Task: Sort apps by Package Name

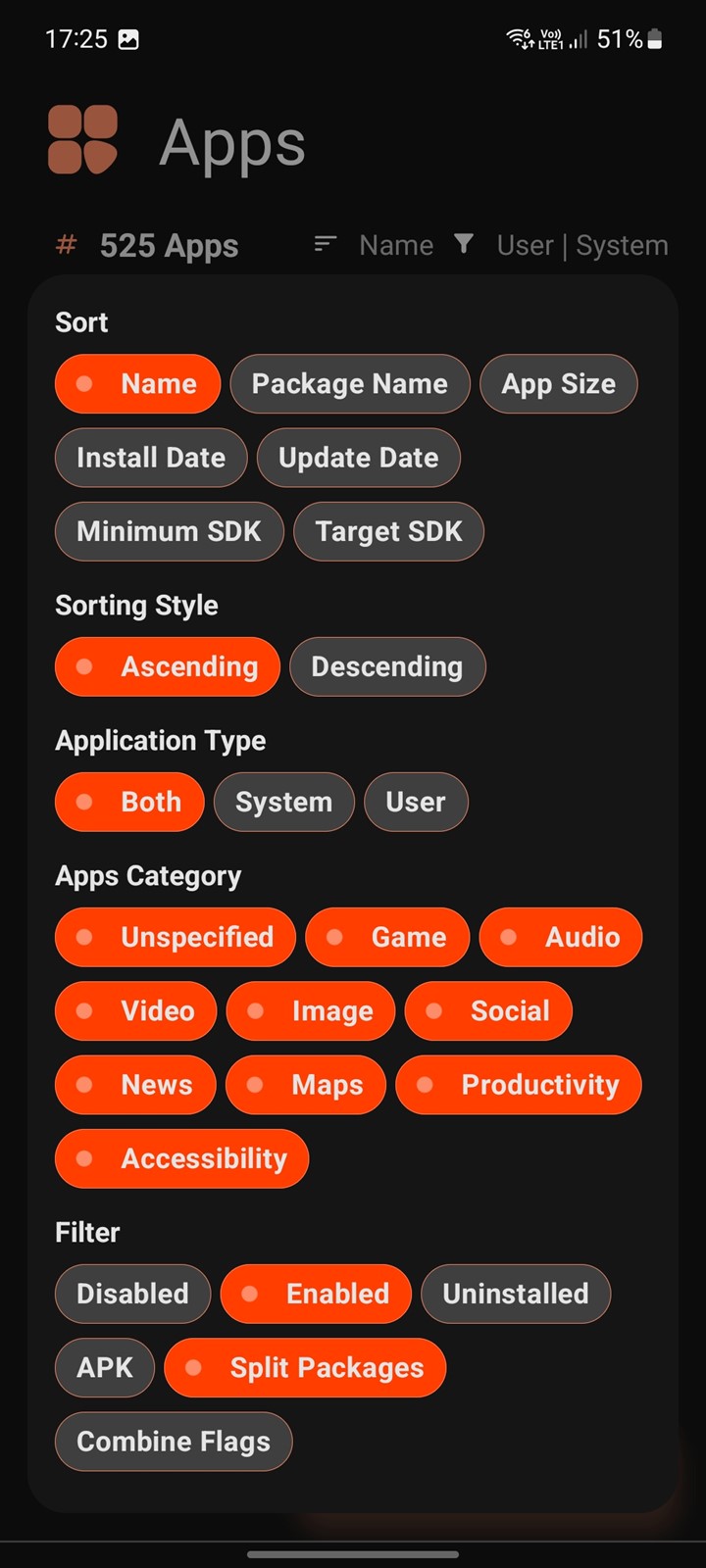Action: point(350,384)
